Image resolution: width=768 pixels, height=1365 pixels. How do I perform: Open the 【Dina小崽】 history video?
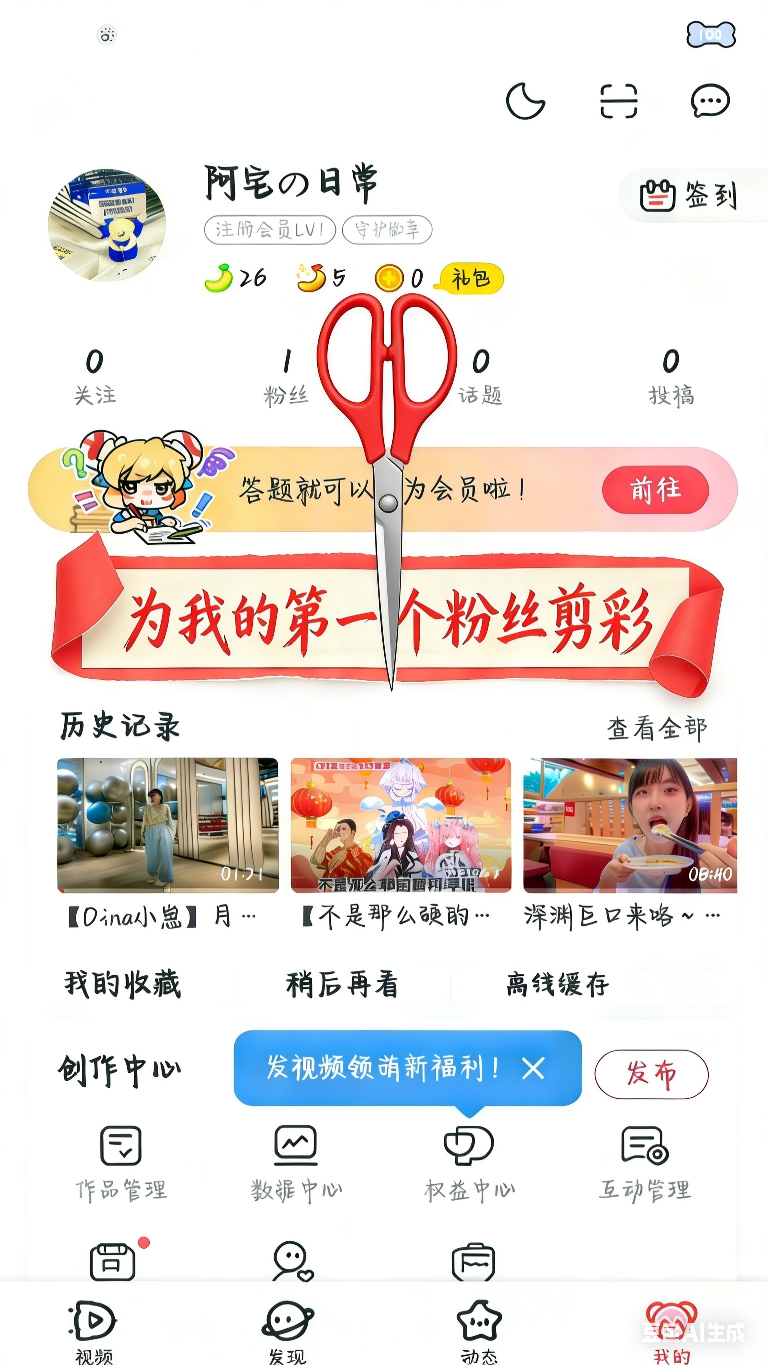(167, 825)
